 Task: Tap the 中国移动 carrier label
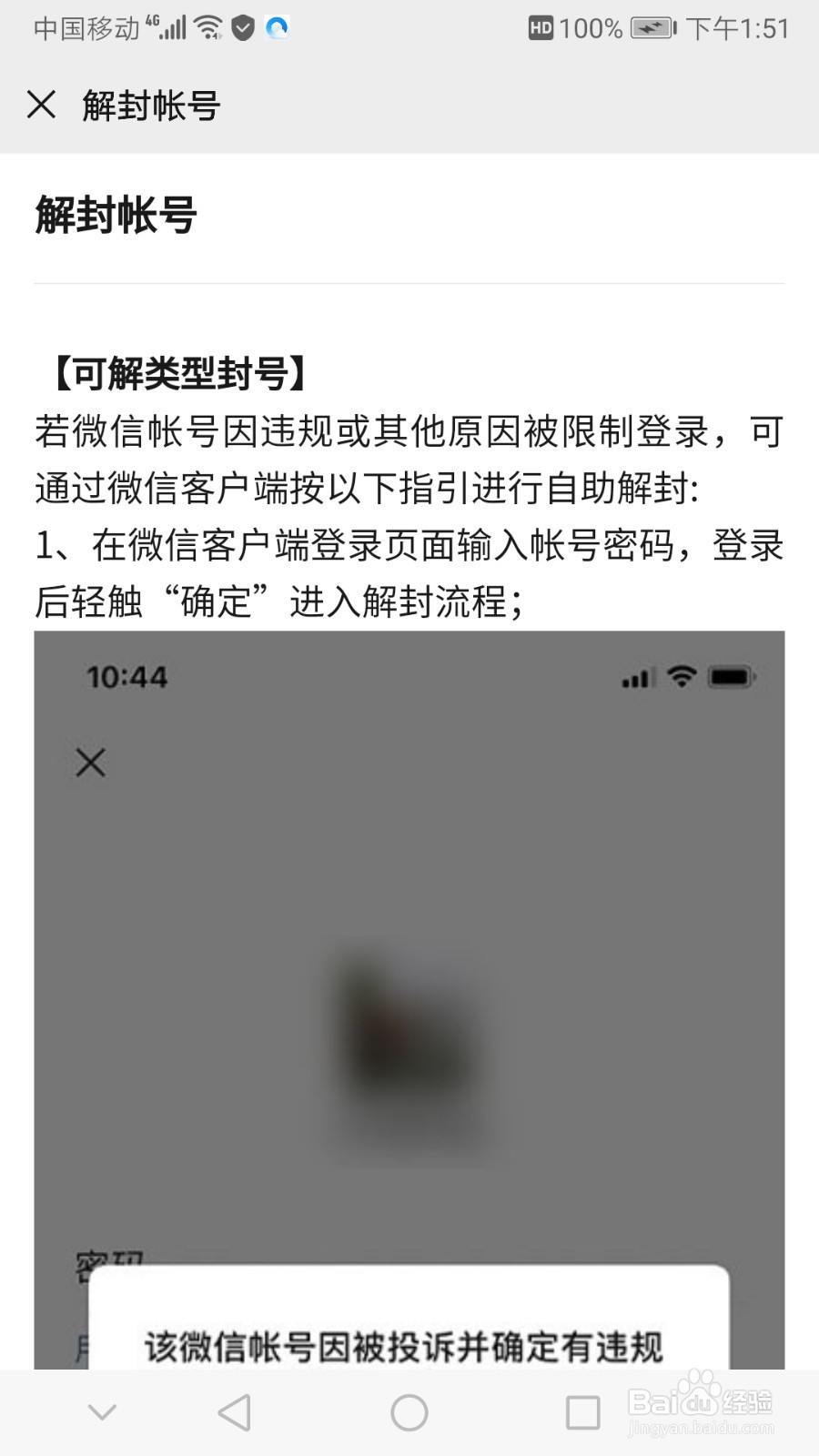coord(86,27)
